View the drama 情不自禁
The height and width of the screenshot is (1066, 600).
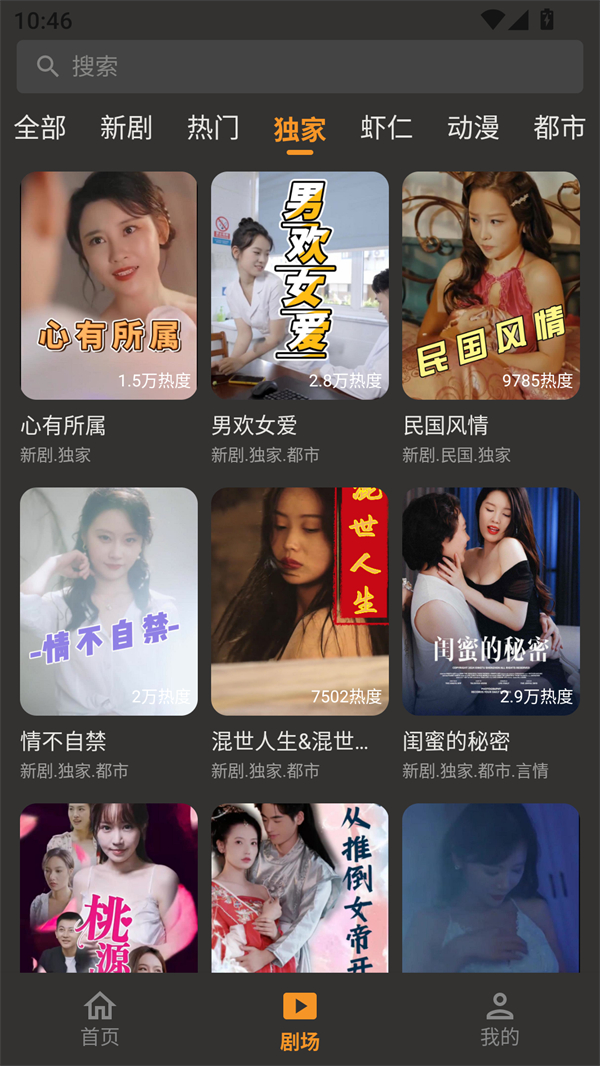click(109, 601)
